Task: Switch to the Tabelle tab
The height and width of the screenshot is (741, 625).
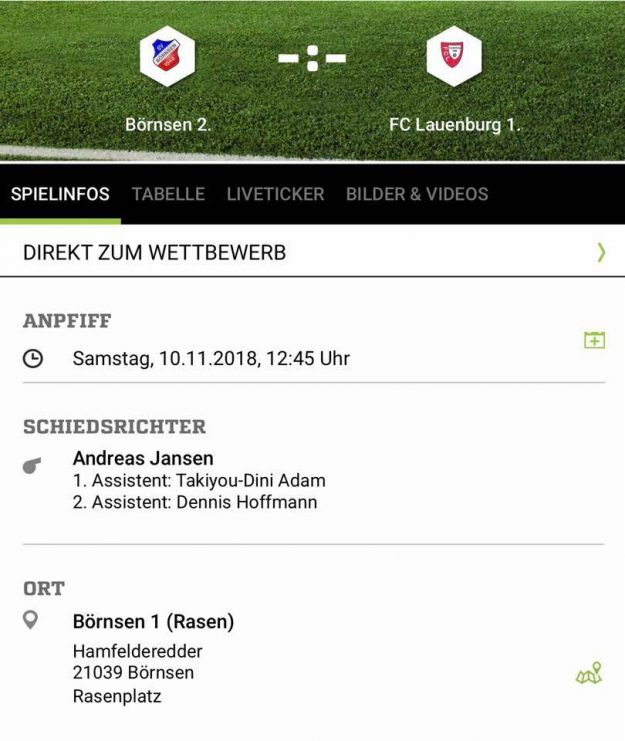Action: pos(168,194)
